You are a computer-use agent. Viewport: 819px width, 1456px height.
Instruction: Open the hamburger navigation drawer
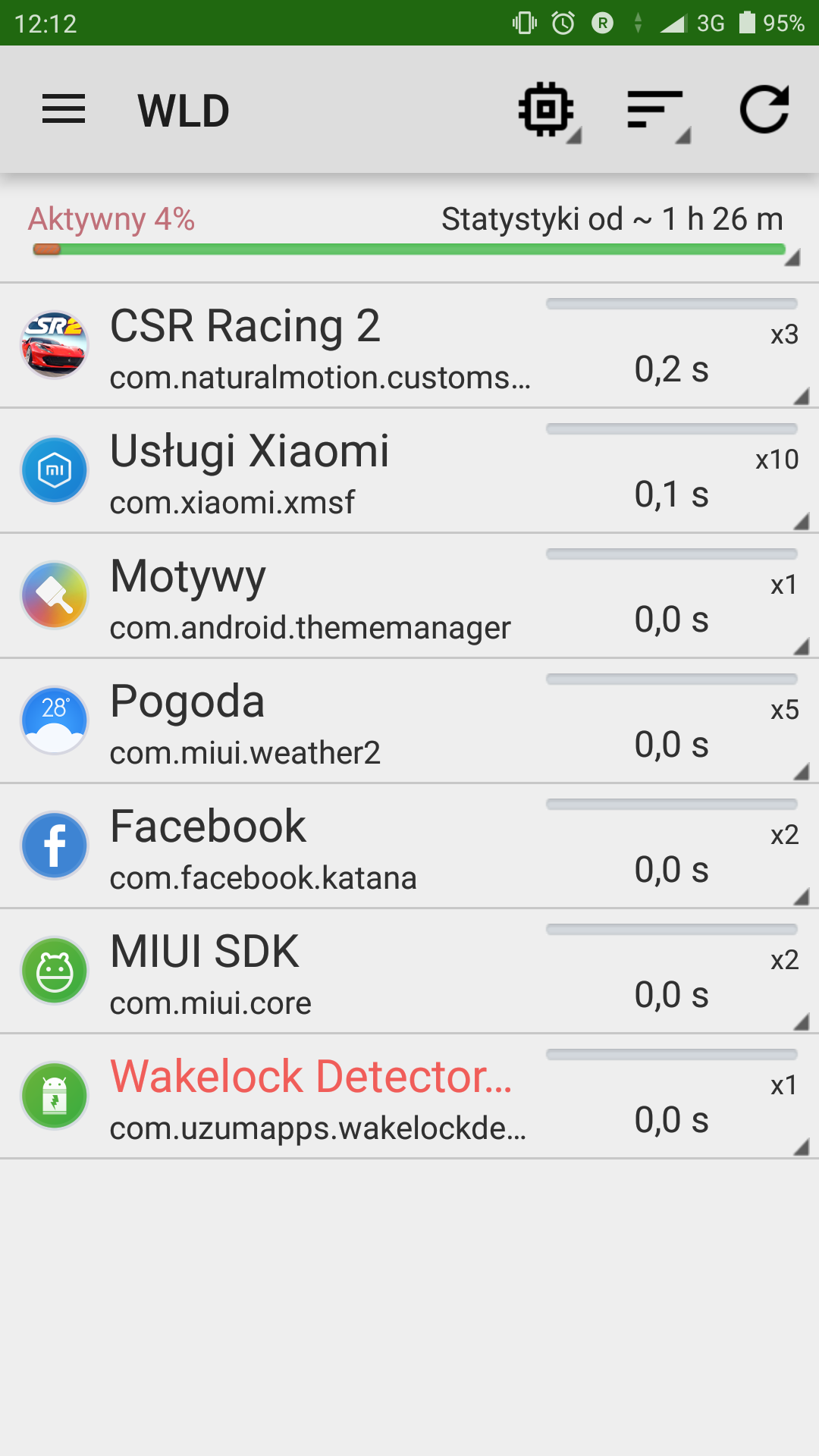tap(64, 110)
